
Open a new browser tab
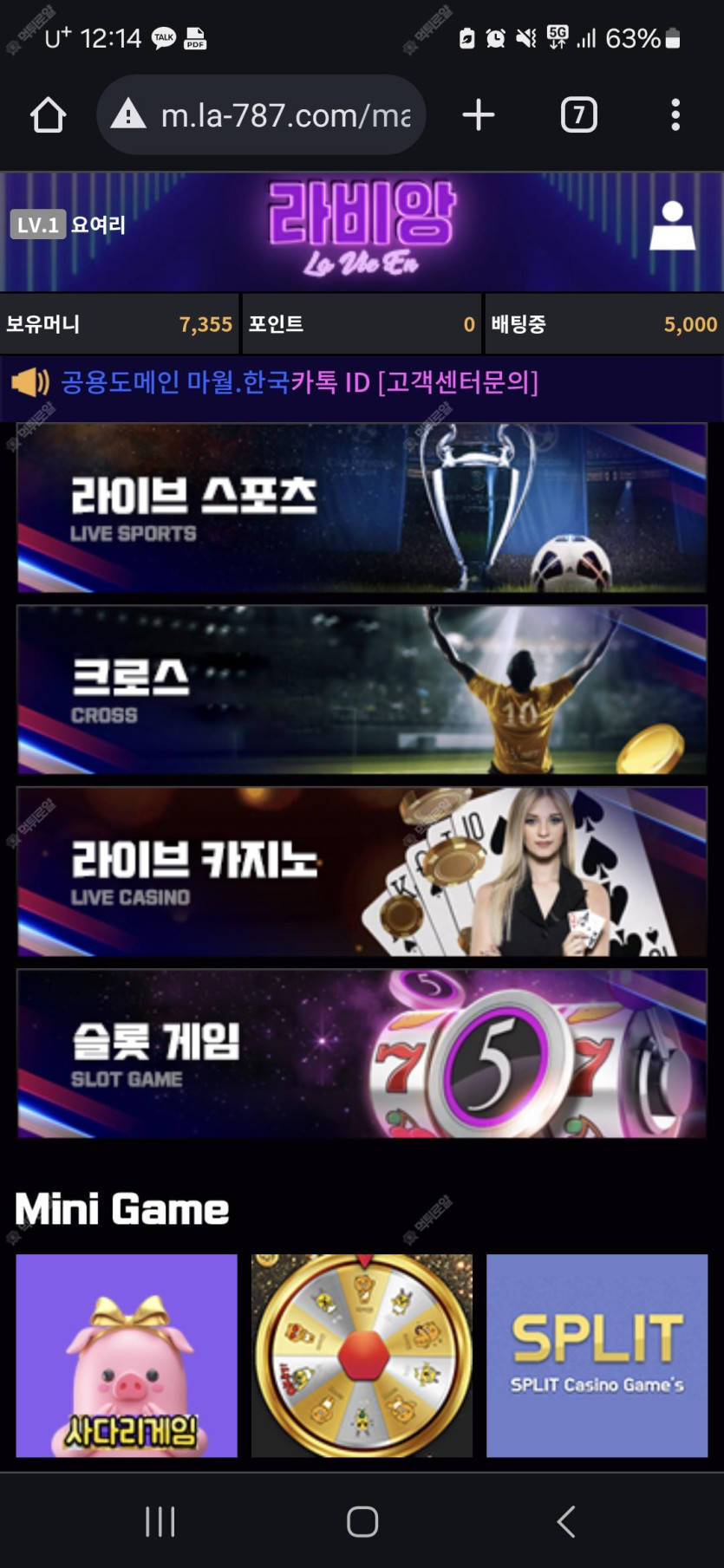click(x=478, y=115)
